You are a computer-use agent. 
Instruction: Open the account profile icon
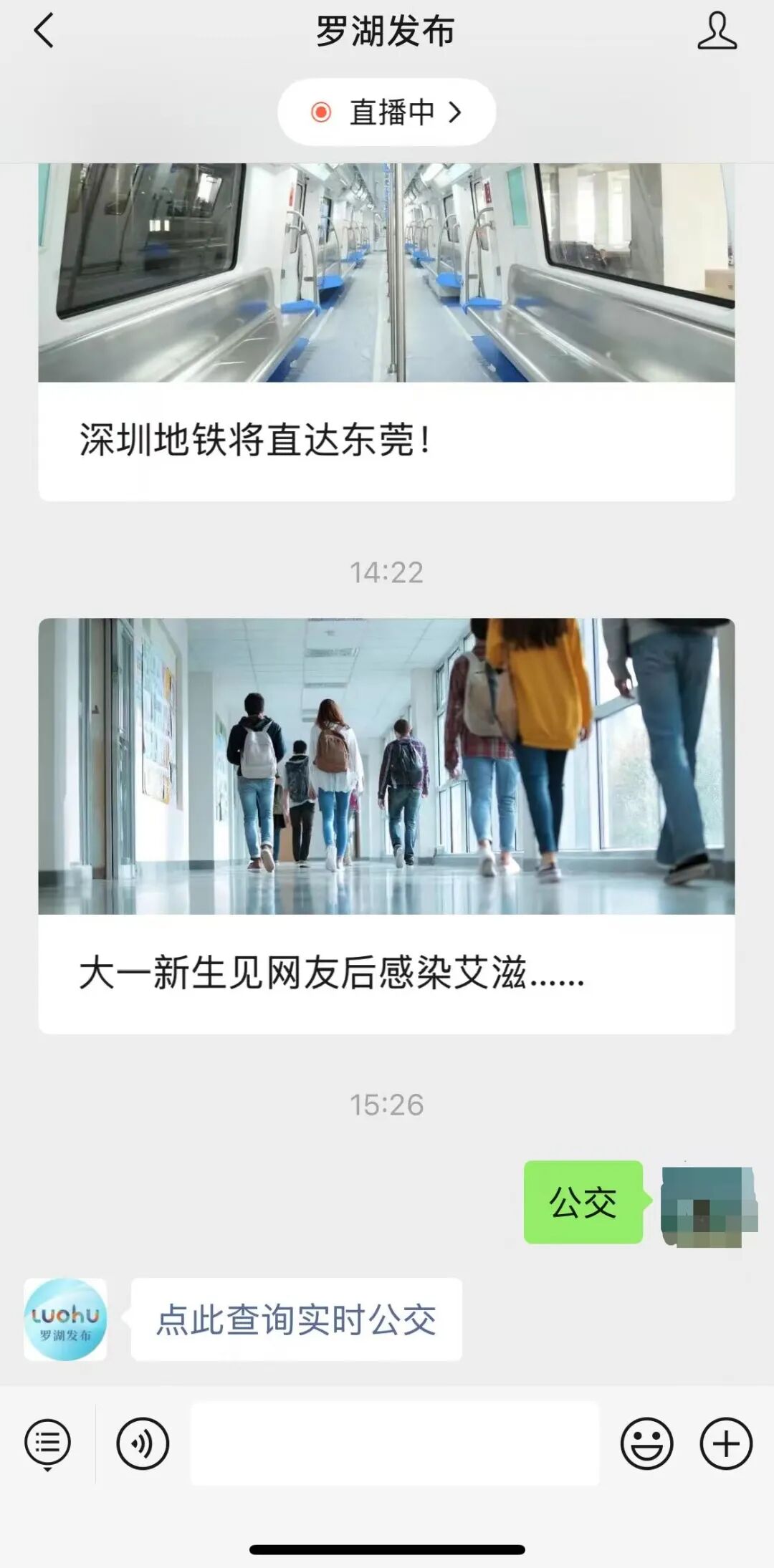click(717, 32)
